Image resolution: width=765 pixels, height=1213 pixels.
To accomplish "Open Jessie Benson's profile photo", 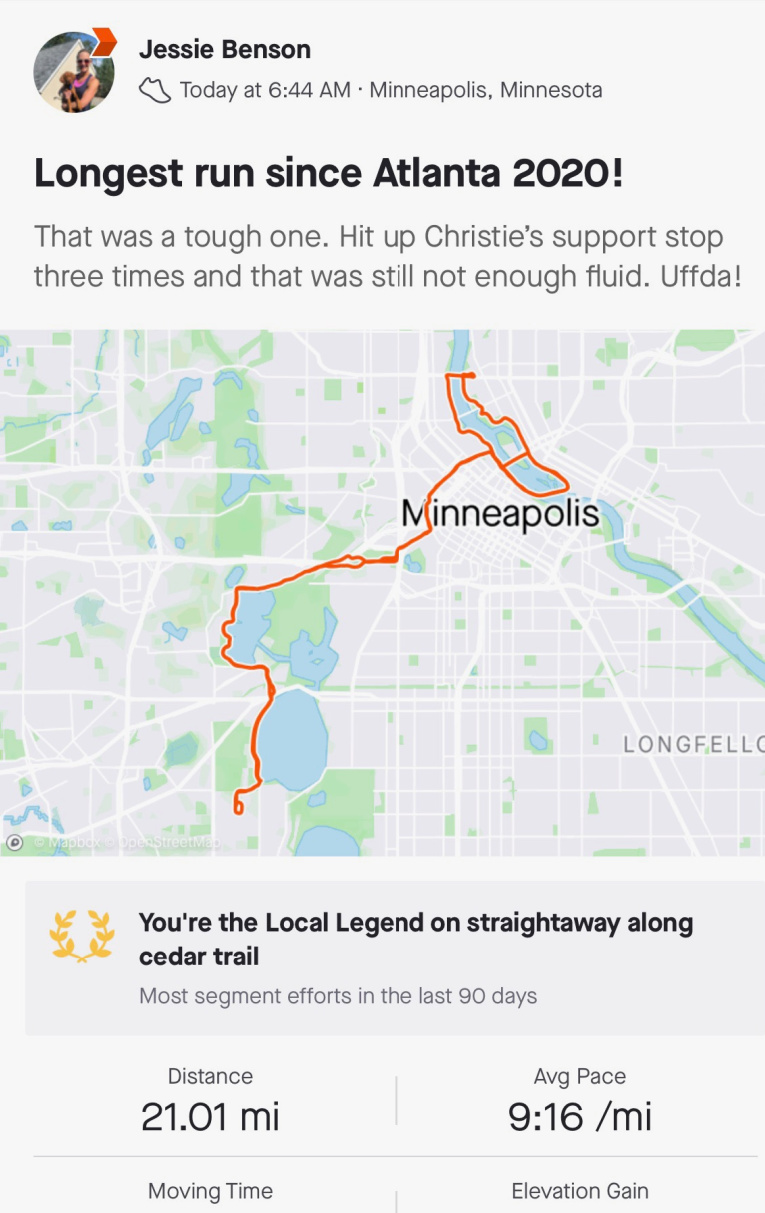I will point(72,71).
